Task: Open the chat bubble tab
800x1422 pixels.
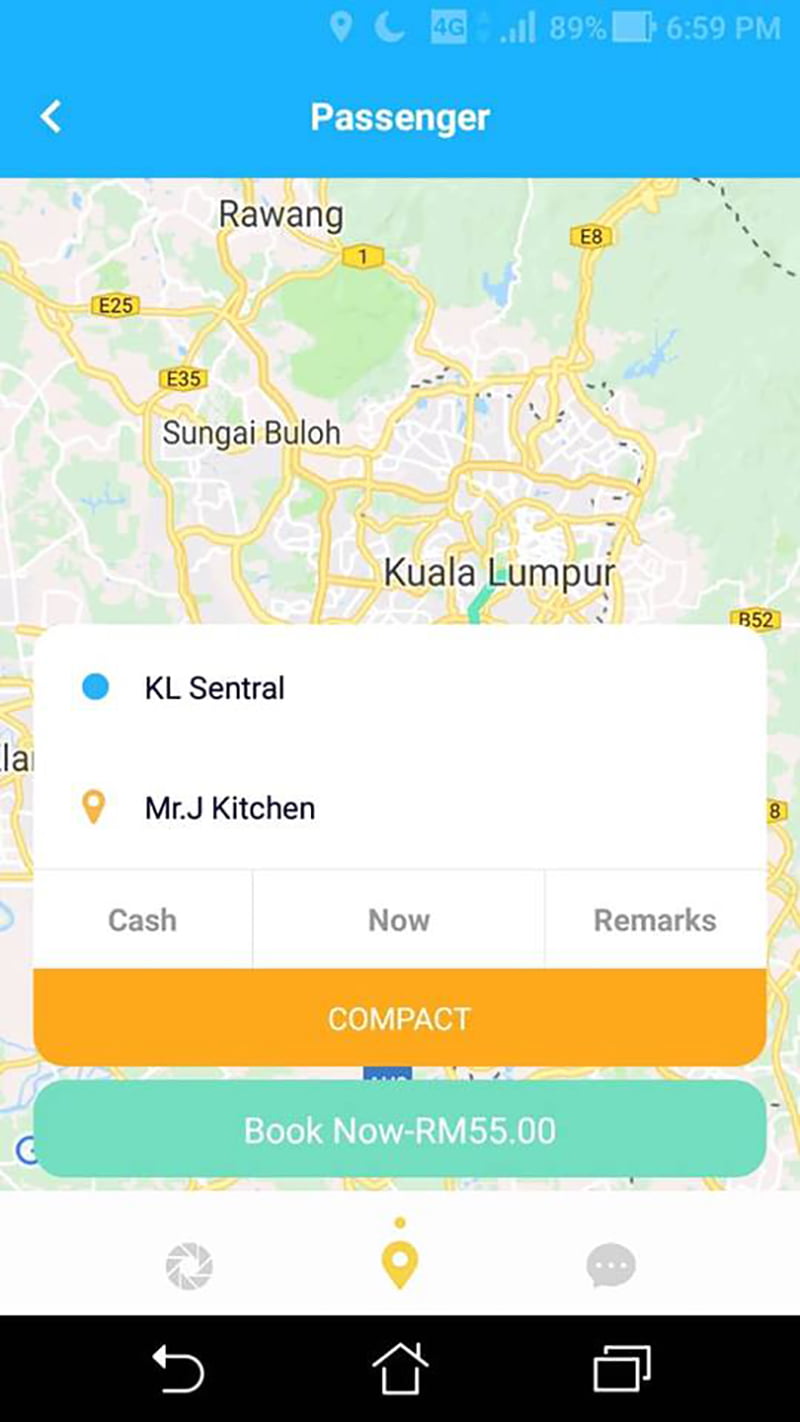Action: pos(610,1268)
